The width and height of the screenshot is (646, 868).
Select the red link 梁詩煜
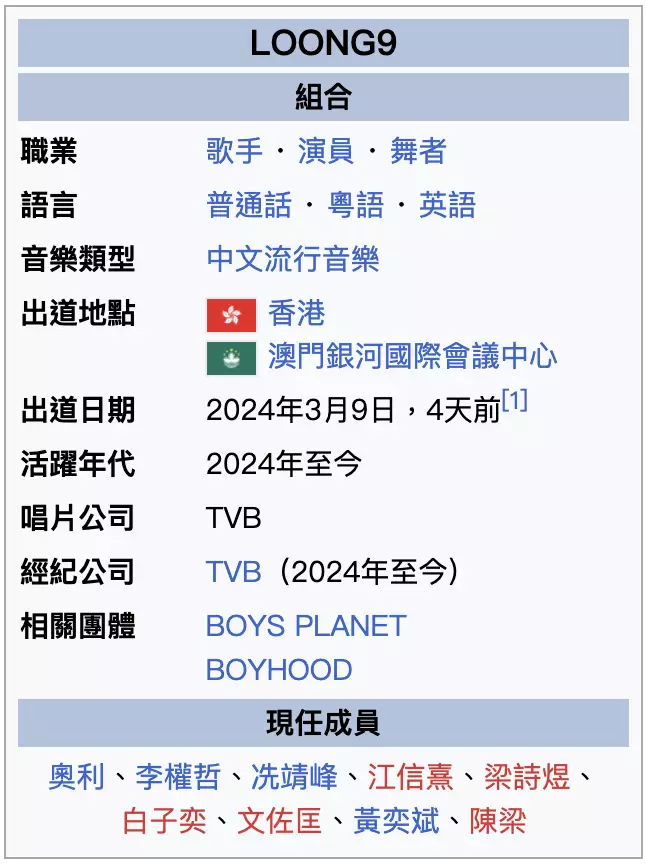click(526, 777)
